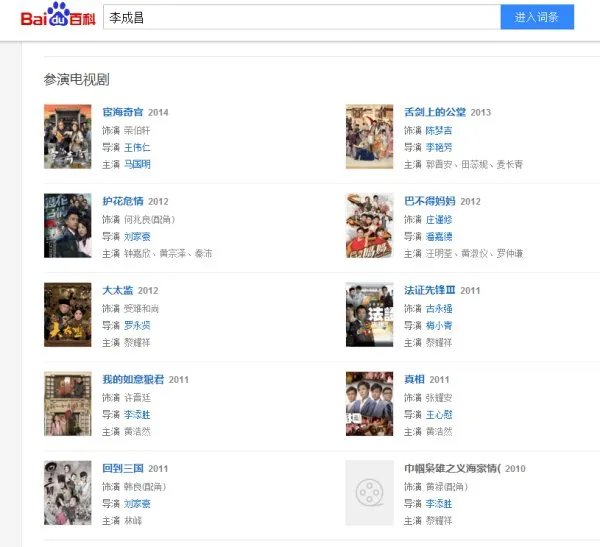Tap the search field containing 李成昌
The height and width of the screenshot is (547, 600).
coord(300,17)
